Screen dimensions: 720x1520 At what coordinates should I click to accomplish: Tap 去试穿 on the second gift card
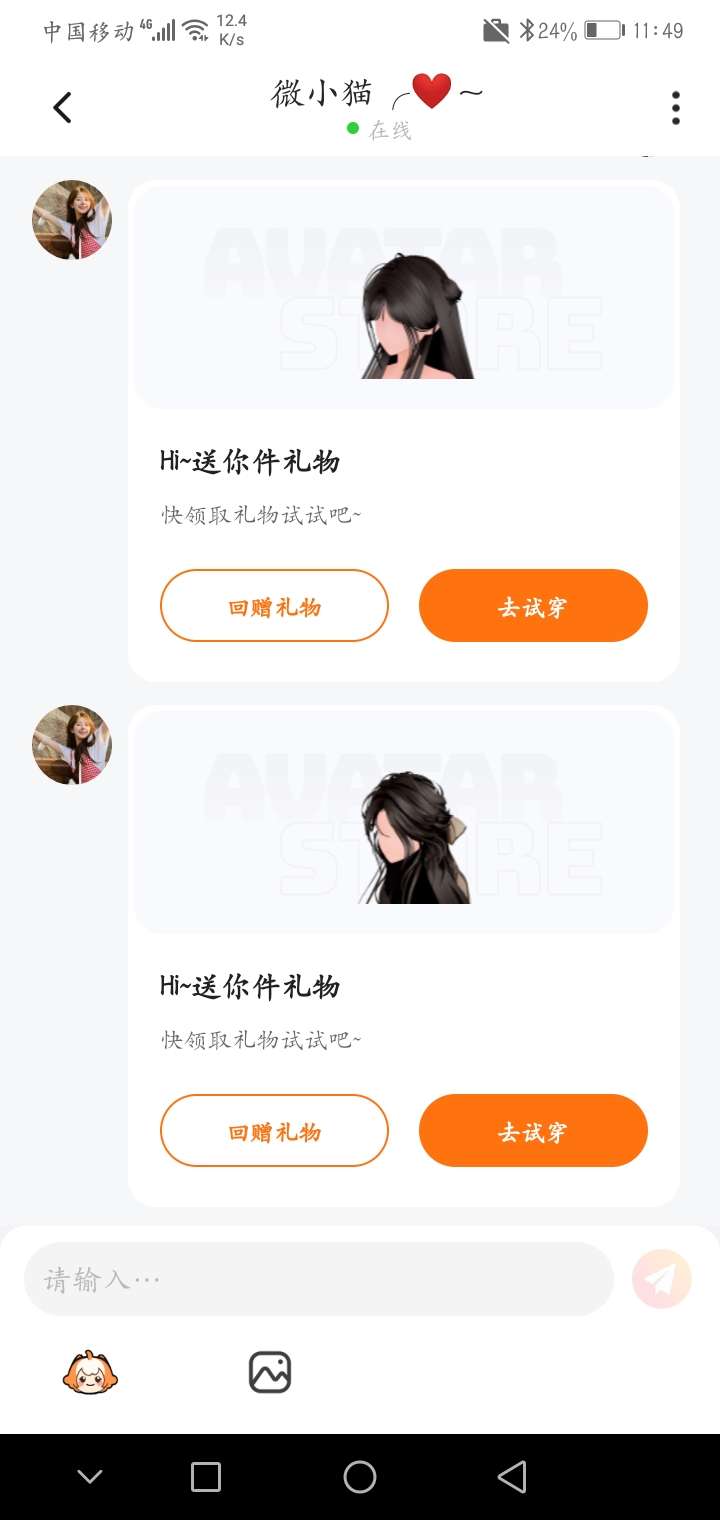533,1131
